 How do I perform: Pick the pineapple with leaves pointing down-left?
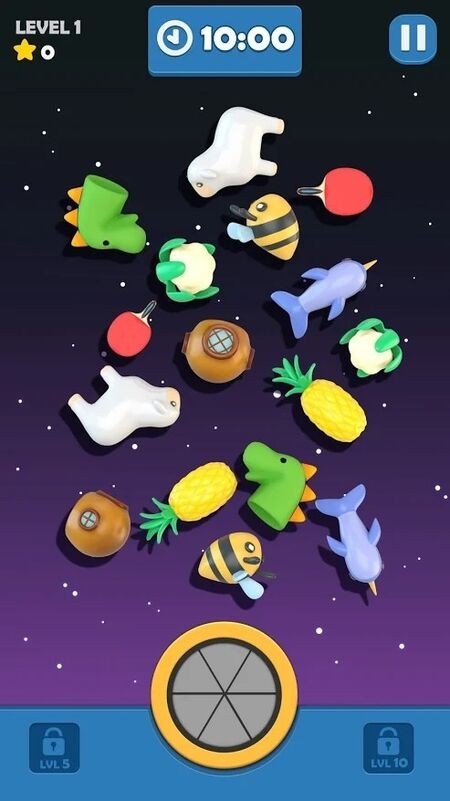coord(189,502)
